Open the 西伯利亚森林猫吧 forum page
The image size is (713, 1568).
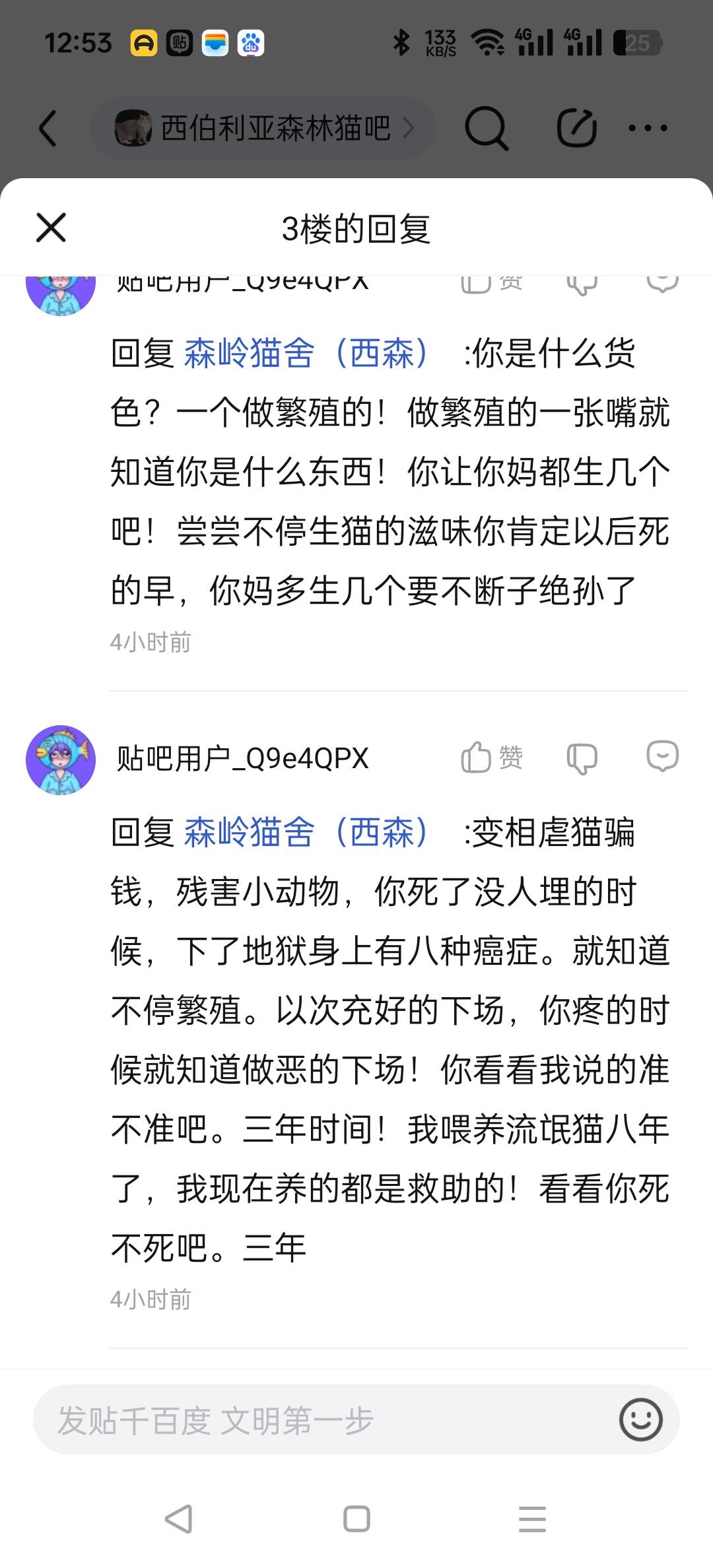coord(263,128)
